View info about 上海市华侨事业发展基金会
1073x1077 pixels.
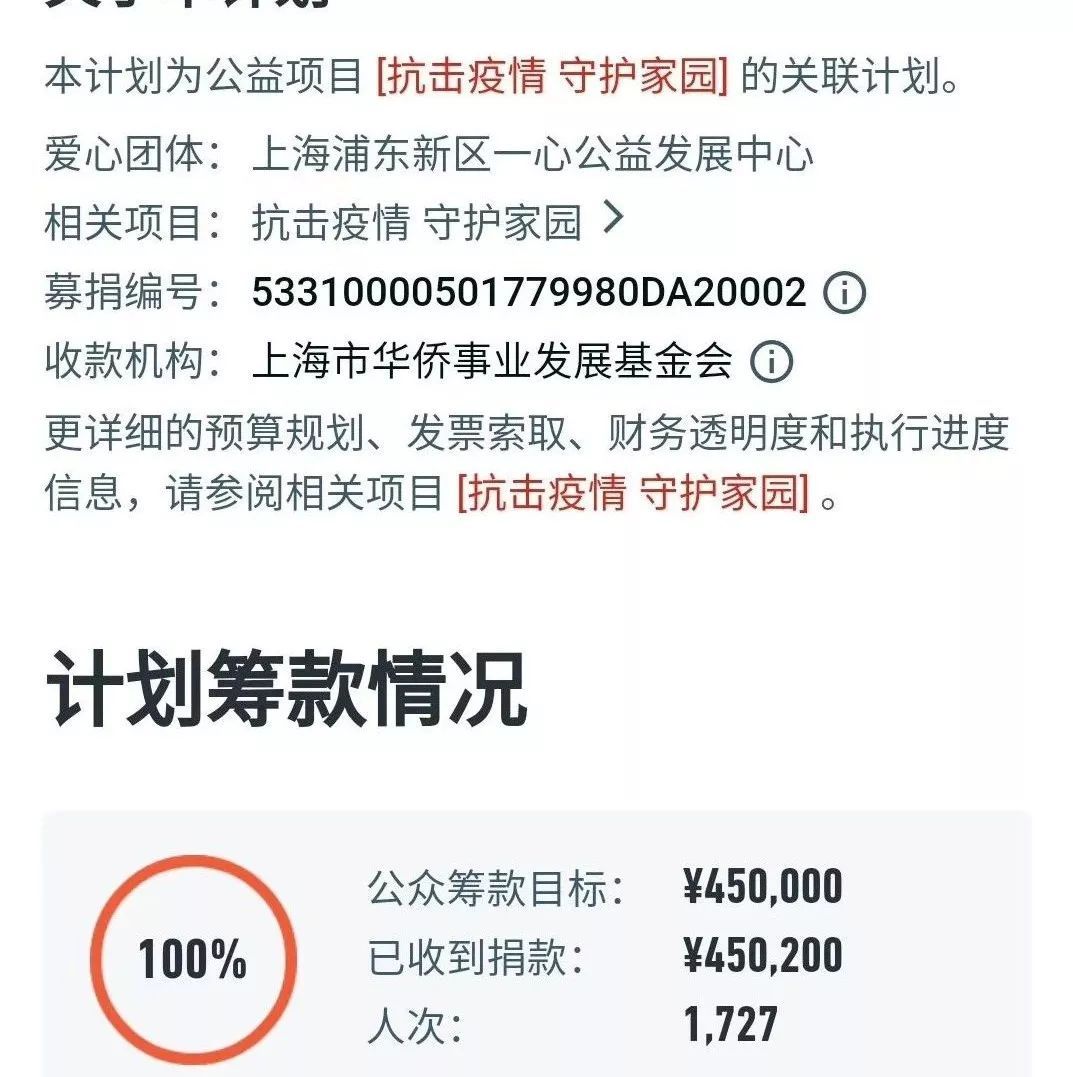click(771, 362)
